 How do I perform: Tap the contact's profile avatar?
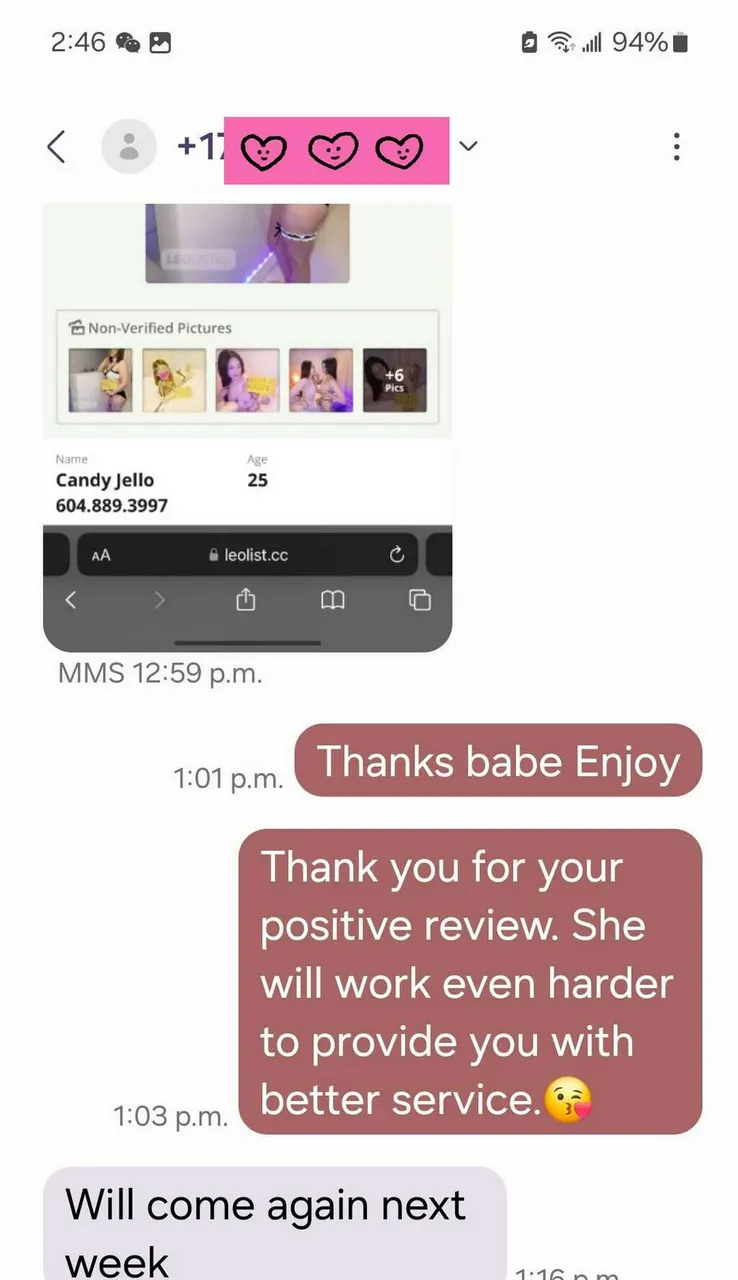click(129, 147)
